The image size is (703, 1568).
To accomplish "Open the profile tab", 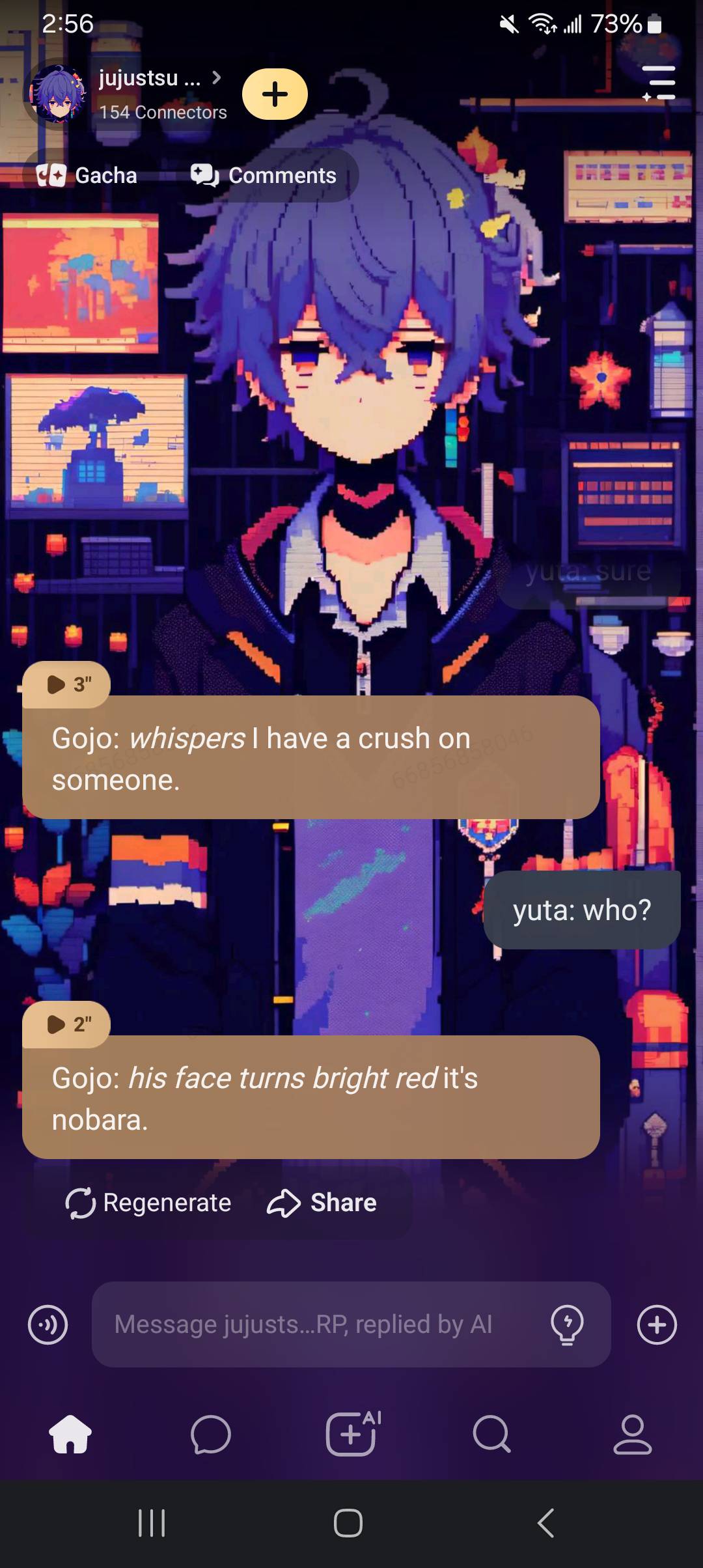I will [x=632, y=1435].
